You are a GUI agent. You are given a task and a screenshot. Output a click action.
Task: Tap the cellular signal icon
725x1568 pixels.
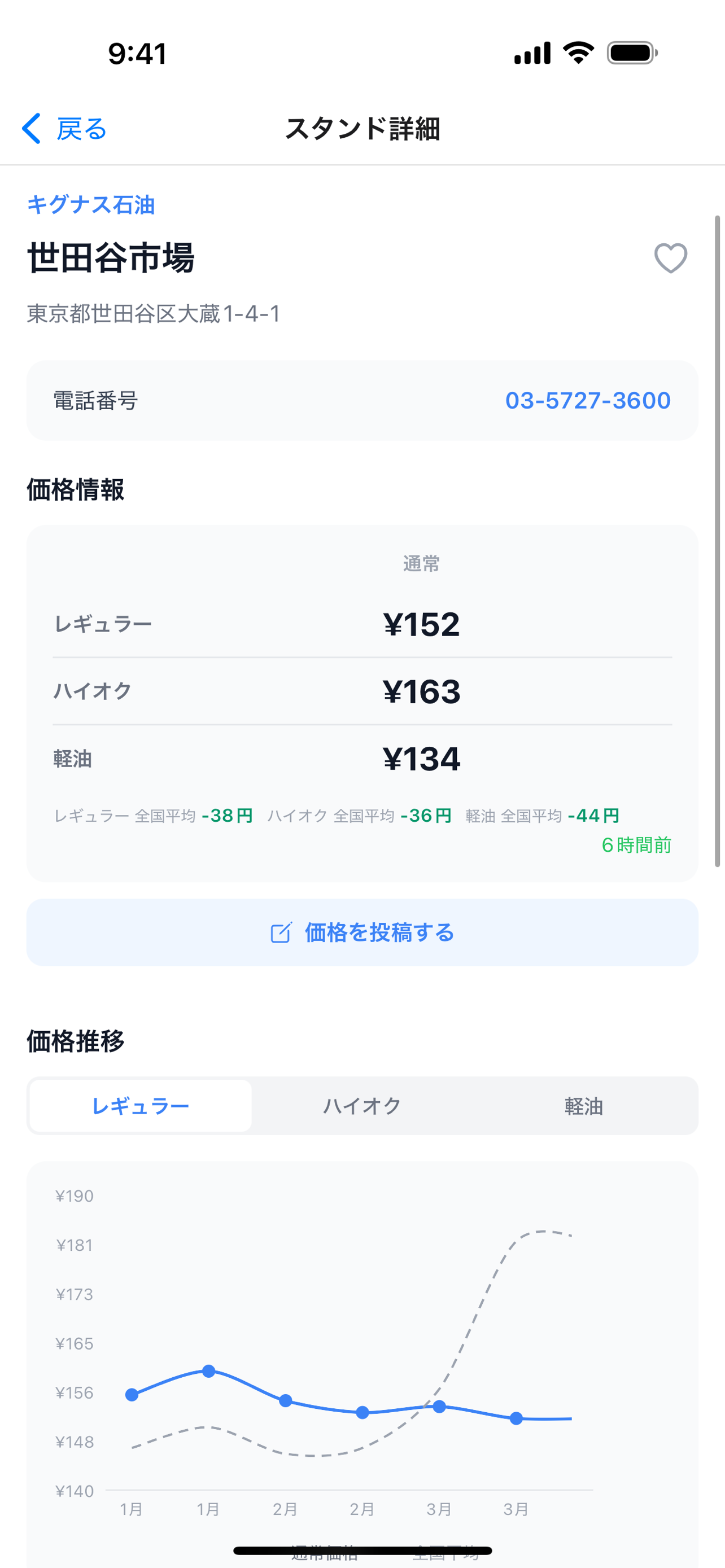coord(532,54)
